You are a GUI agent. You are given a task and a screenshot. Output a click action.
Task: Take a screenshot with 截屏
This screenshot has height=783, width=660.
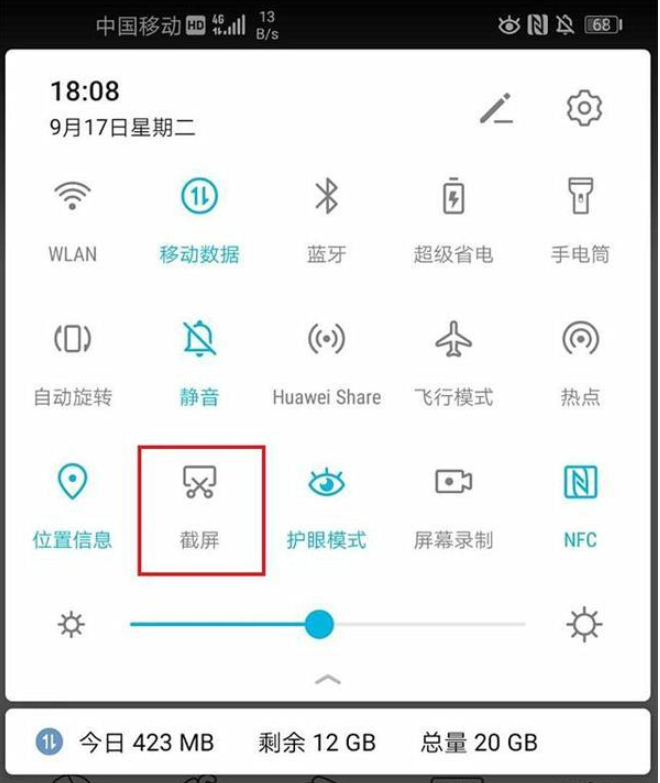coord(199,484)
